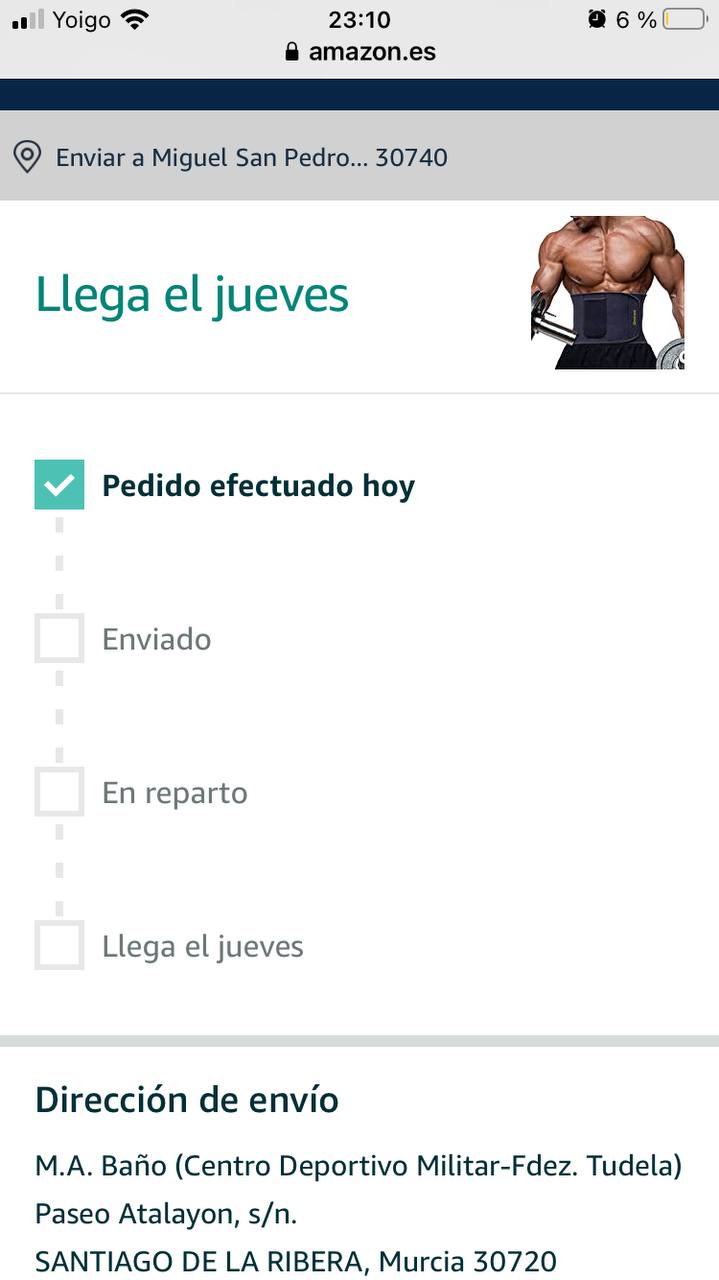Open the 'Enviar a Miguel San Pedro' delivery location bar
Screen dimensions: 719x1280
point(251,158)
